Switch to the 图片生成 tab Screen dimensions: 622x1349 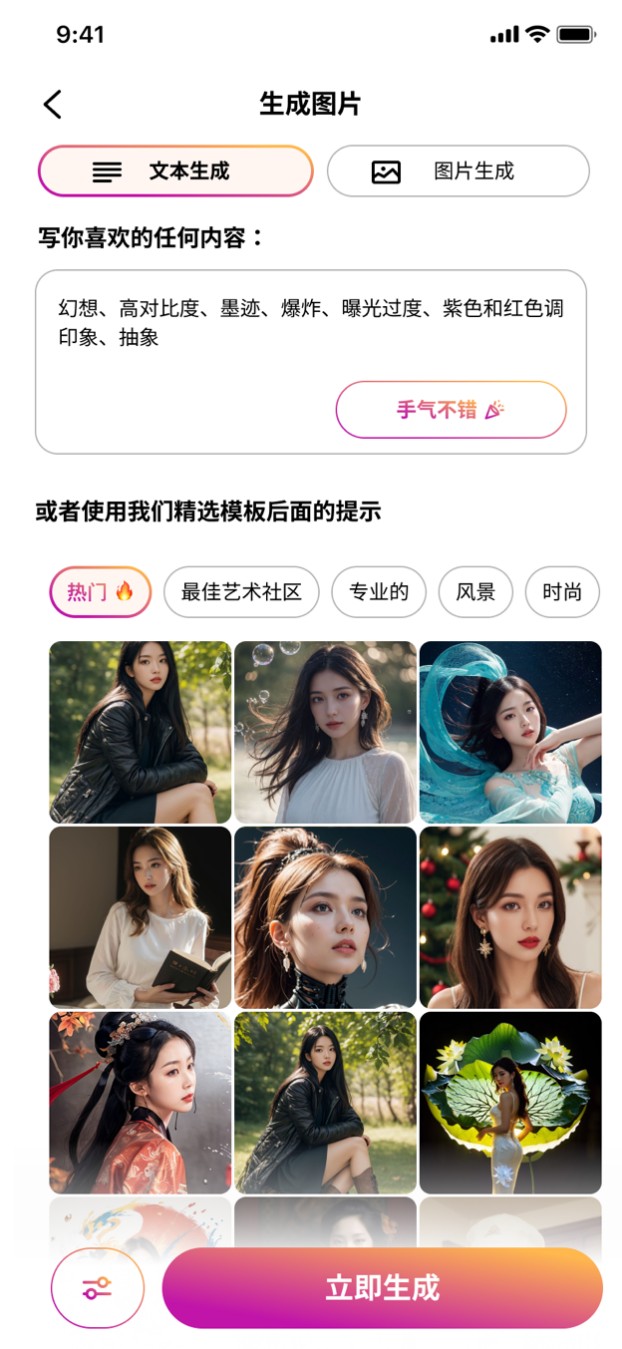coord(458,171)
